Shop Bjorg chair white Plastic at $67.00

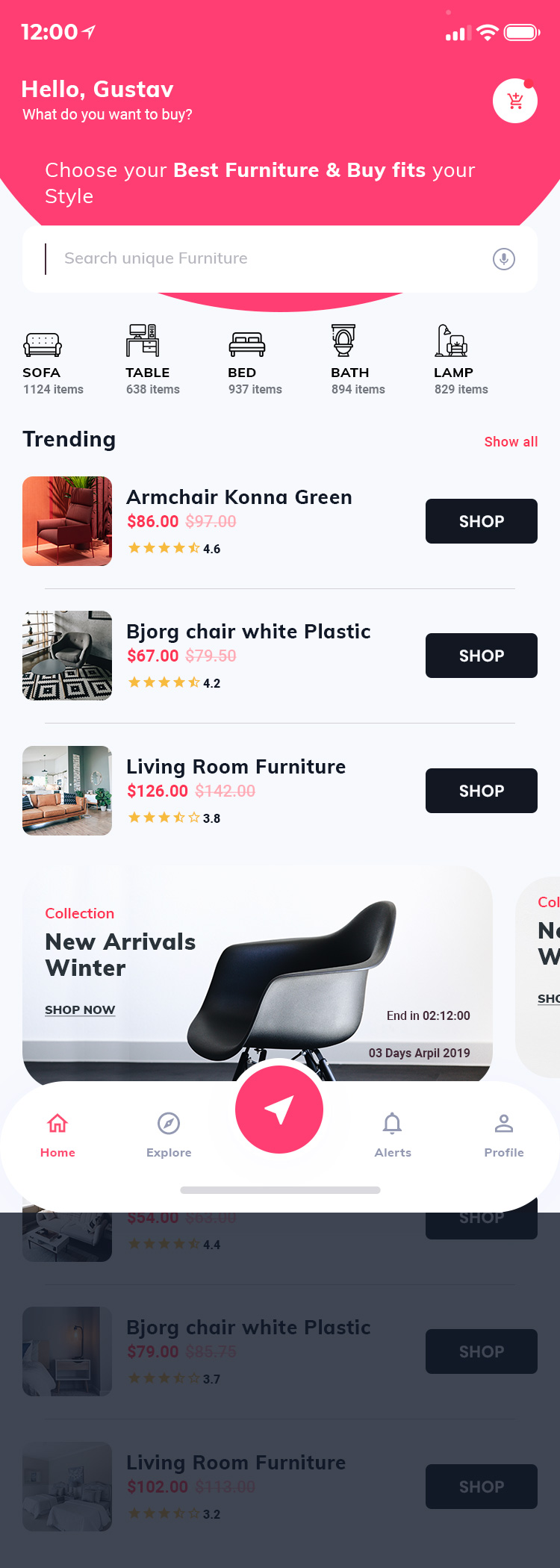click(481, 656)
